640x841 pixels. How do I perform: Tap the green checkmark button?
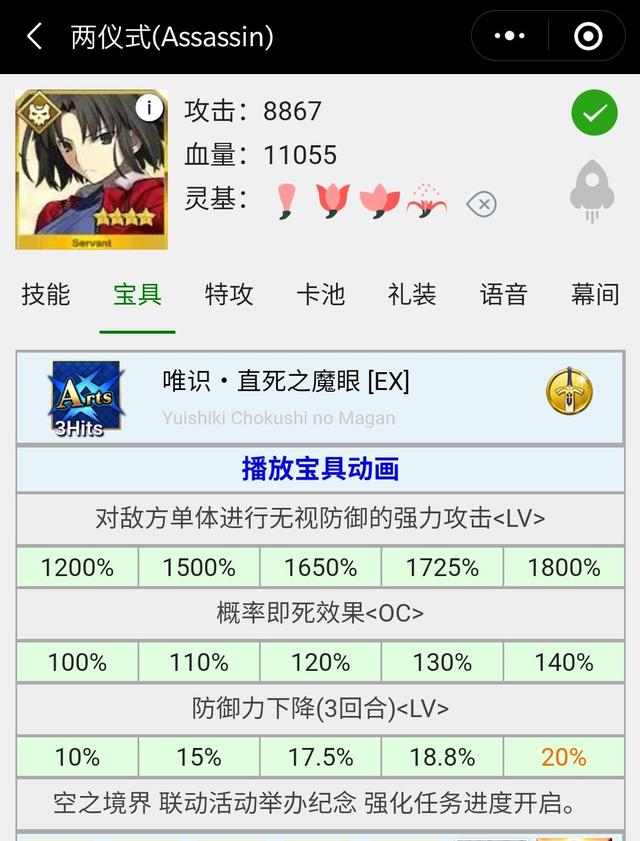(x=594, y=113)
